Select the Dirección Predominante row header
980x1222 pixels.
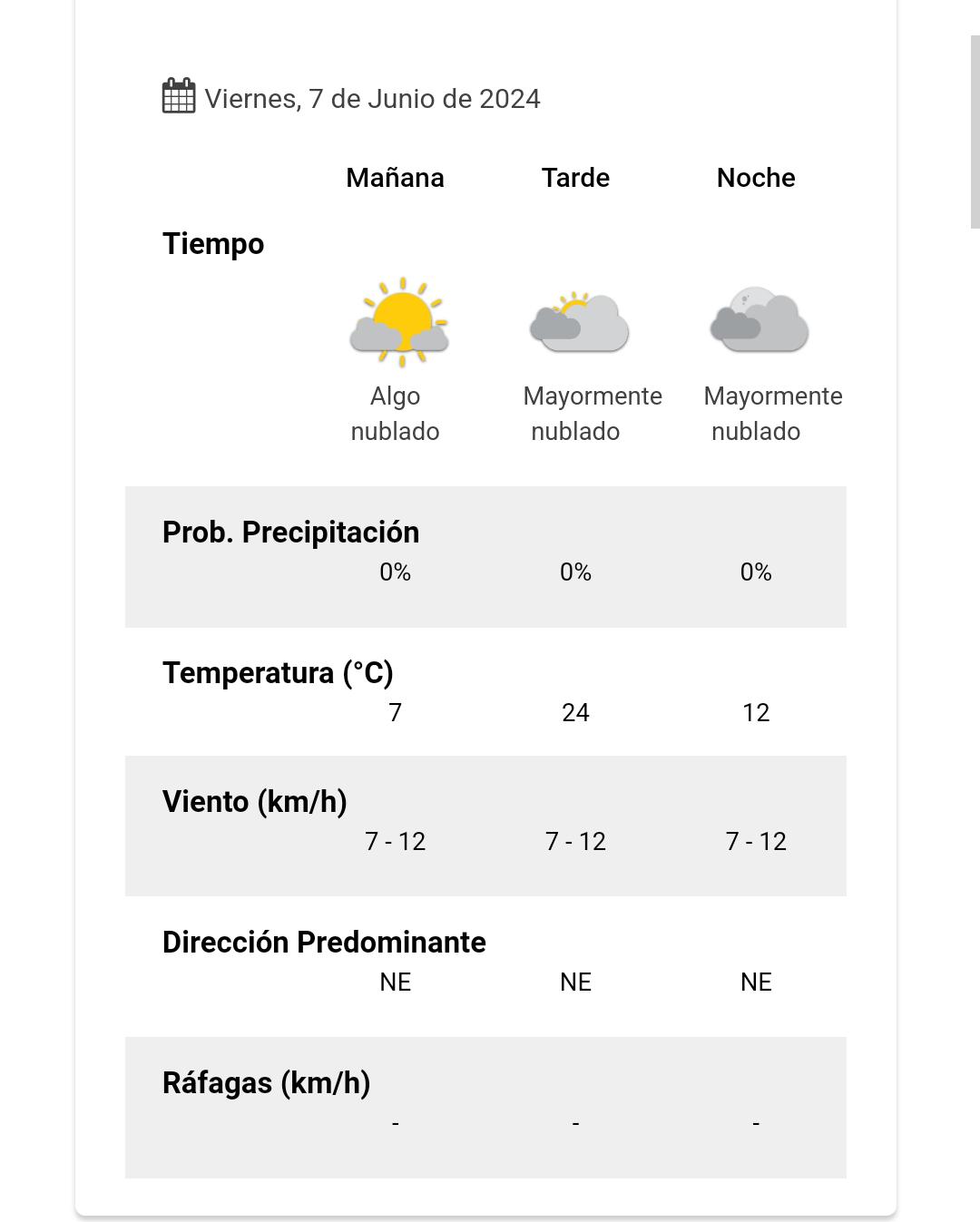pos(324,943)
